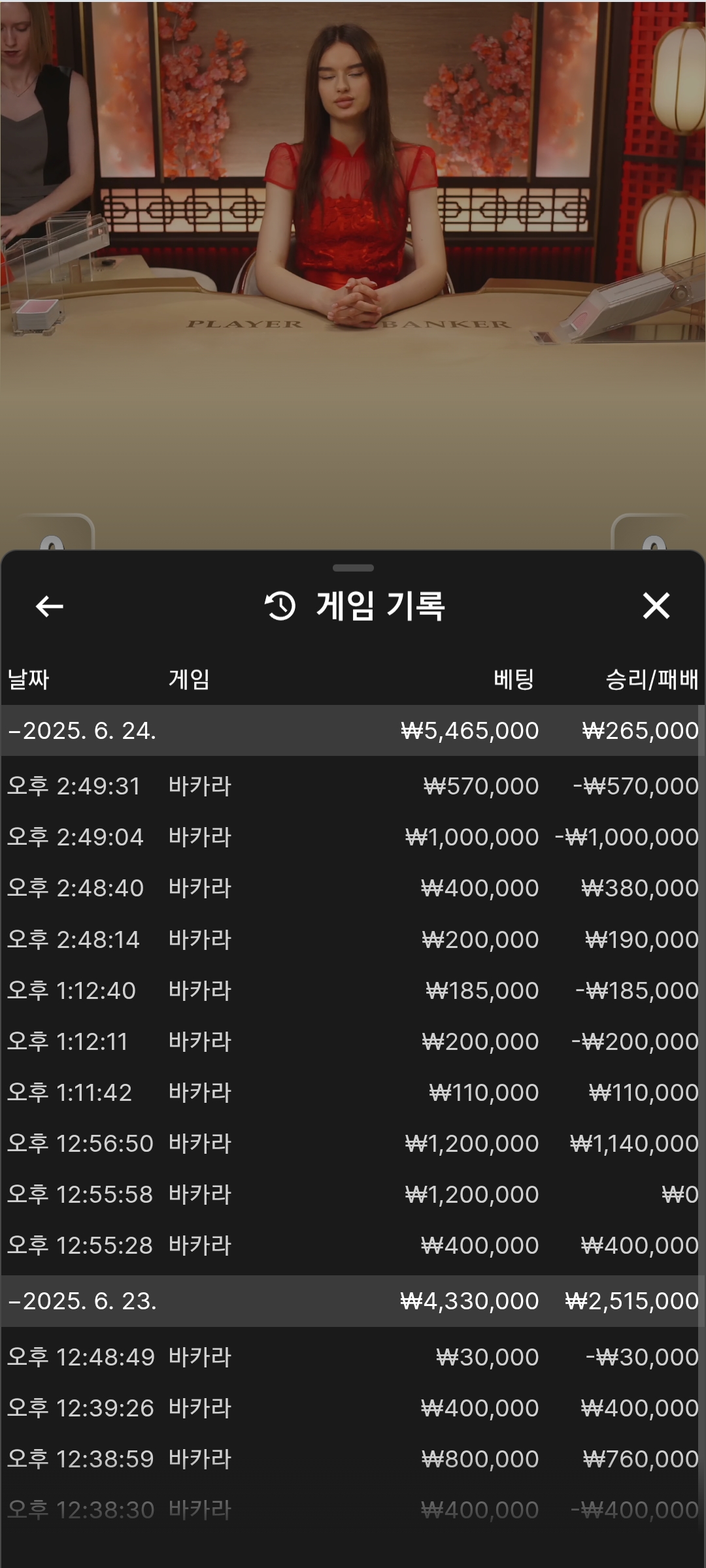View the 오후 1:12:11 game record
Image resolution: width=706 pixels, height=1568 pixels.
click(353, 1041)
